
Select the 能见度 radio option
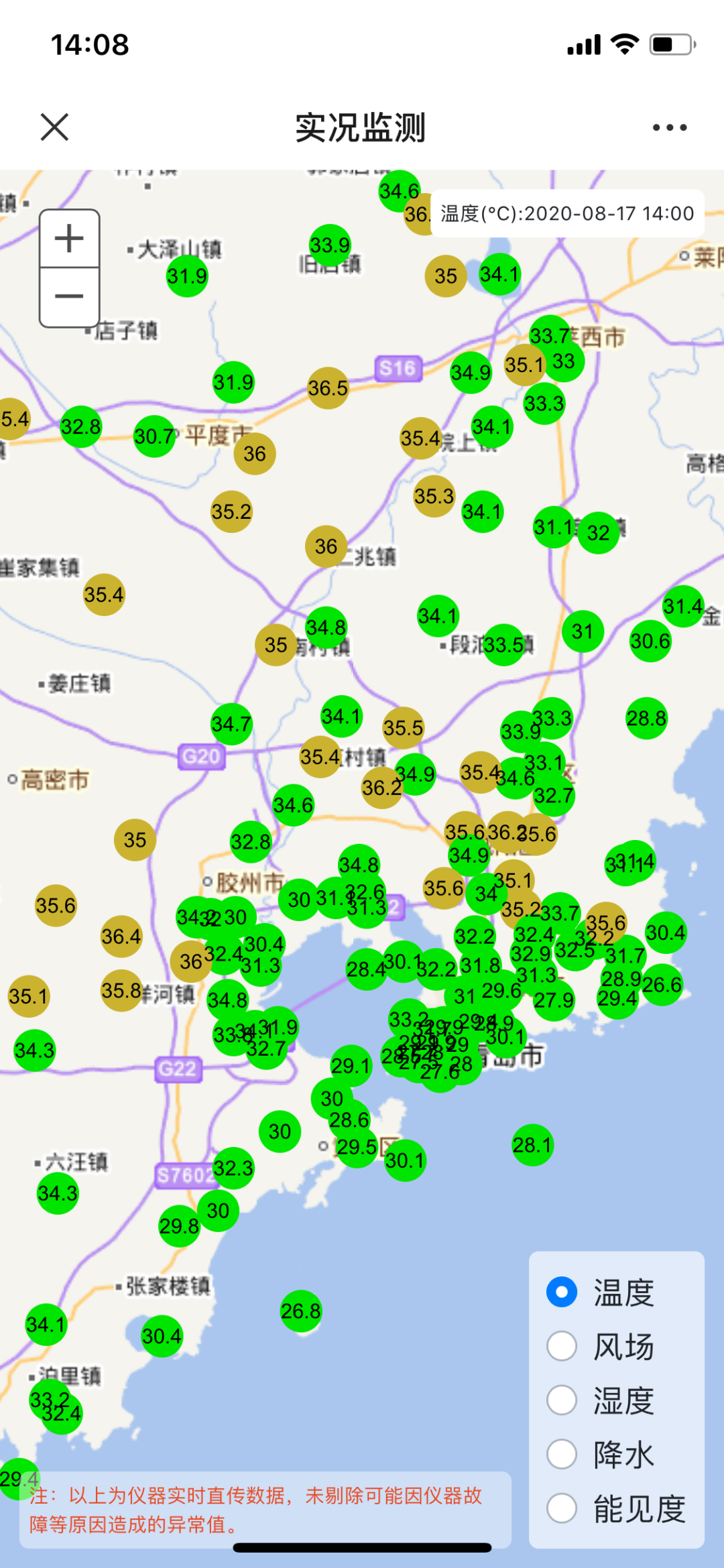tap(562, 1508)
